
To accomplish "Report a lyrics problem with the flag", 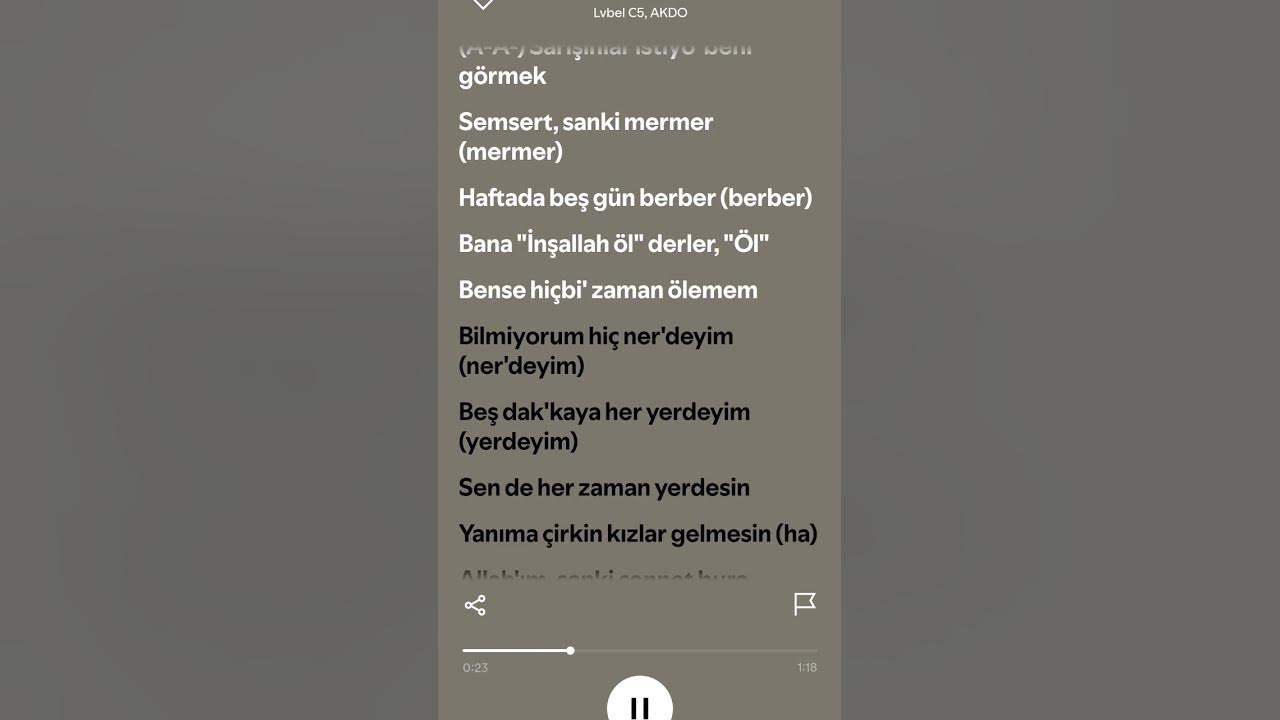I will 804,604.
